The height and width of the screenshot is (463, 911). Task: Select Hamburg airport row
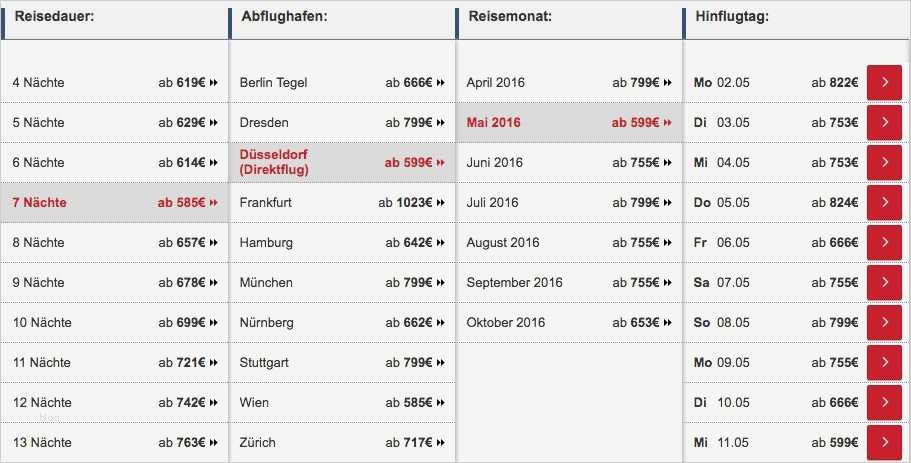[x=342, y=242]
